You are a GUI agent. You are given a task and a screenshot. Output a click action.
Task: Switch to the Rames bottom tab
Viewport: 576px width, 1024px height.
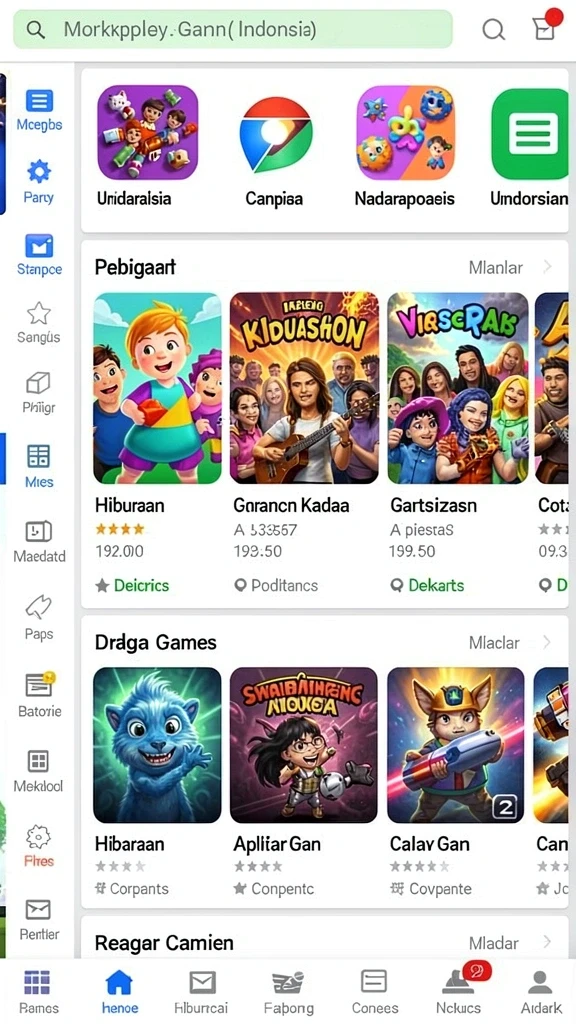coord(39,991)
